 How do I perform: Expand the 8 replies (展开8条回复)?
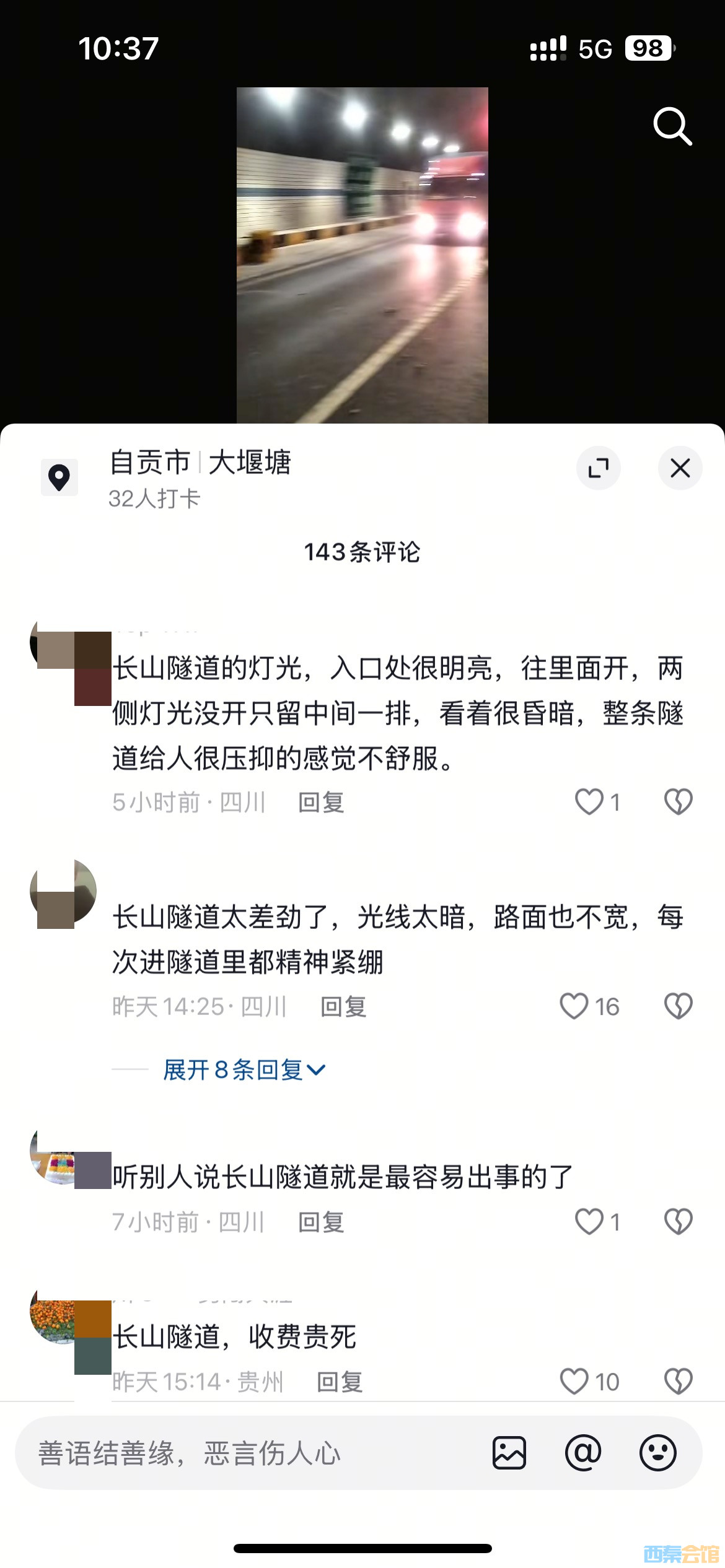tap(243, 1069)
